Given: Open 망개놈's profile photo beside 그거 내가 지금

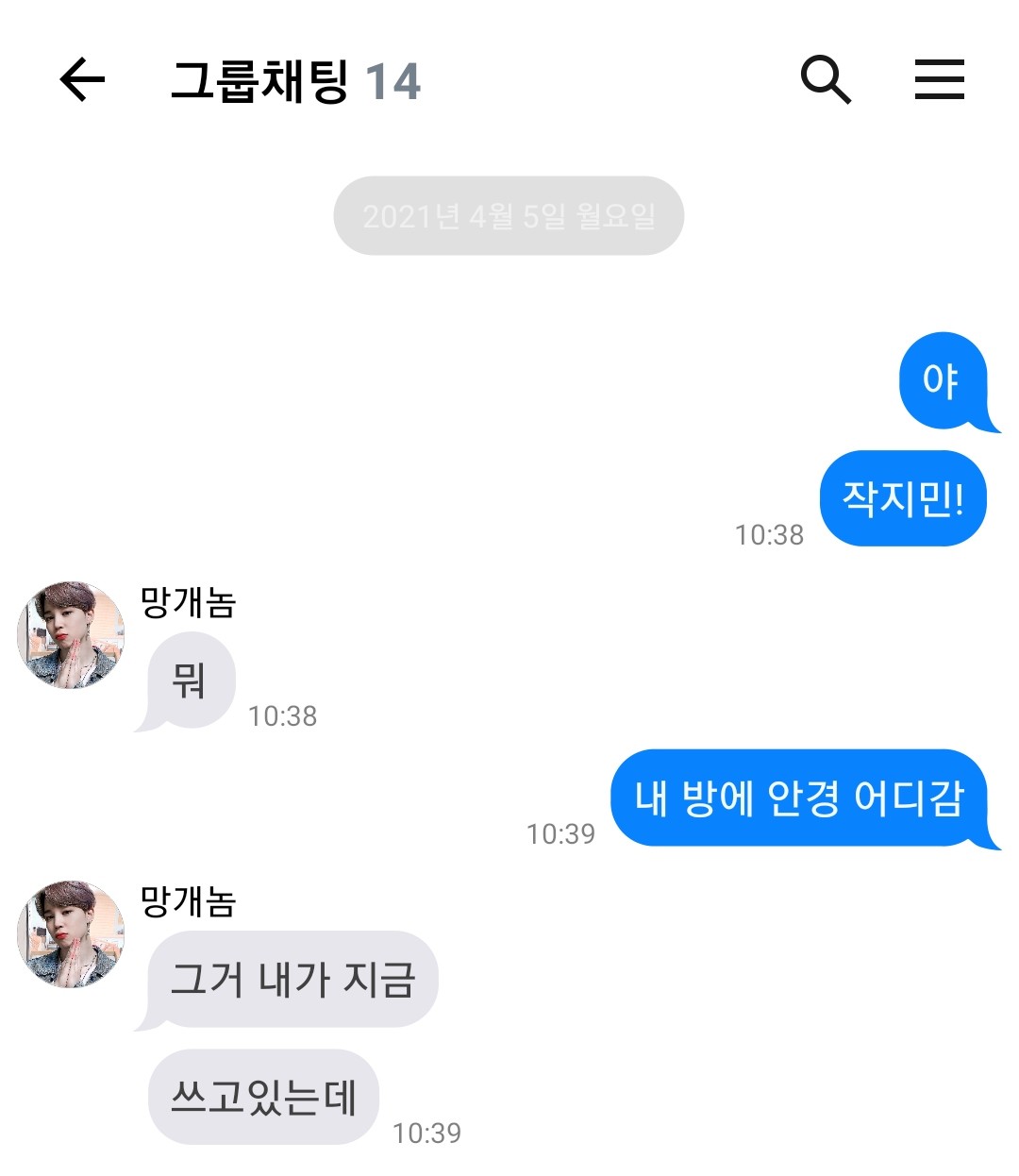Looking at the screenshot, I should (71, 934).
